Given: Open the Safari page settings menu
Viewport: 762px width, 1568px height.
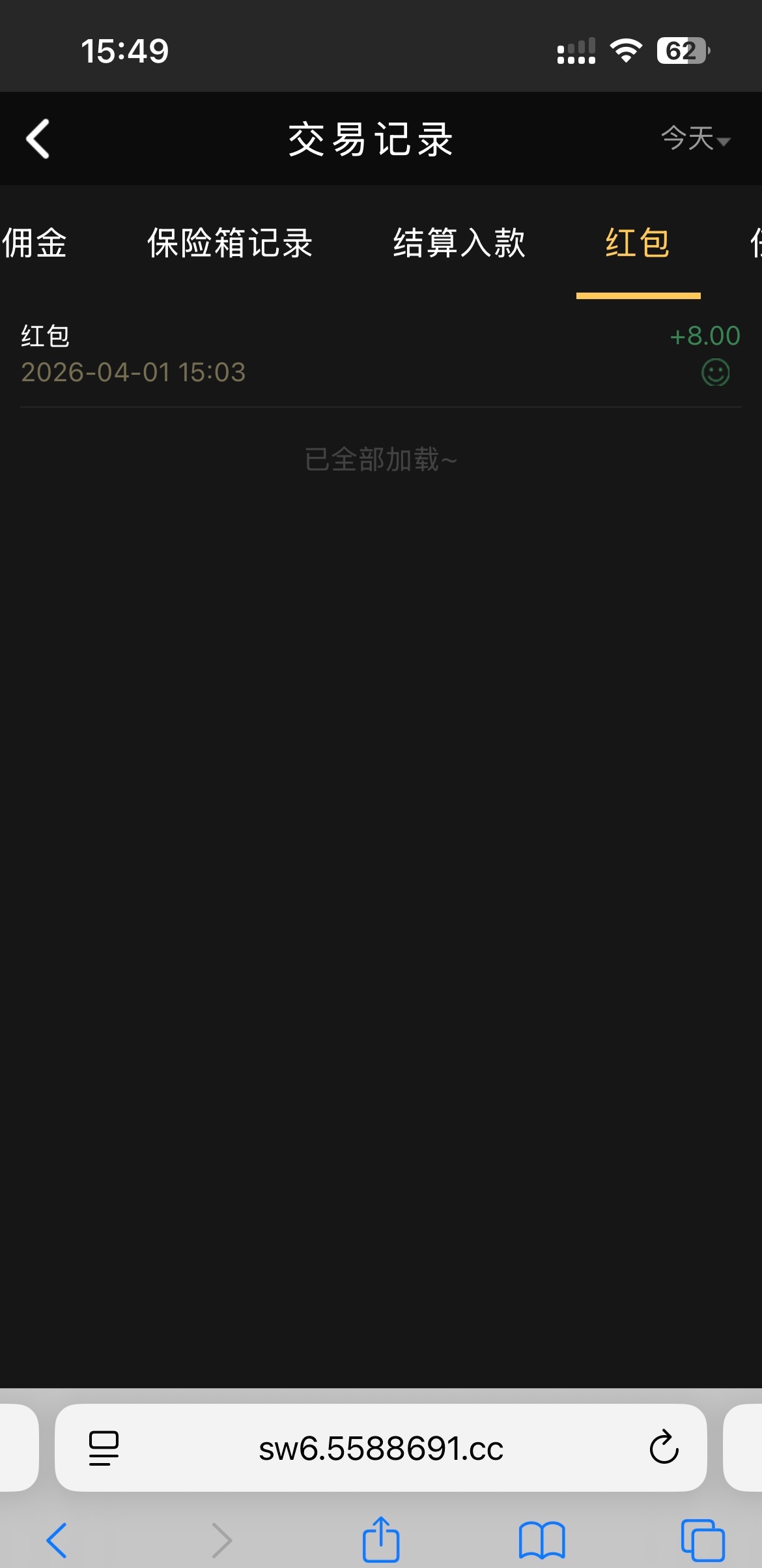Looking at the screenshot, I should [x=104, y=1448].
